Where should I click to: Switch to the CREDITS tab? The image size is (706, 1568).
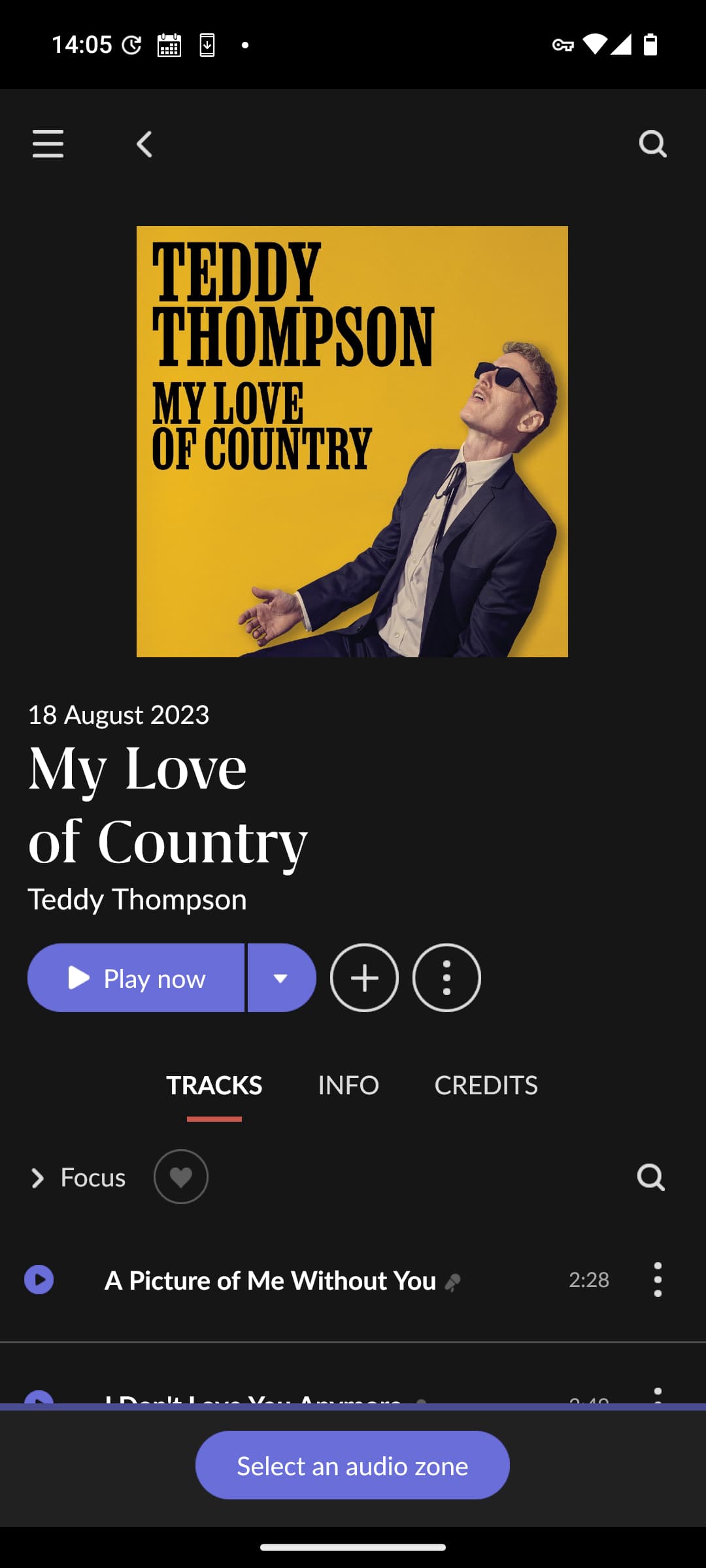[x=486, y=1085]
